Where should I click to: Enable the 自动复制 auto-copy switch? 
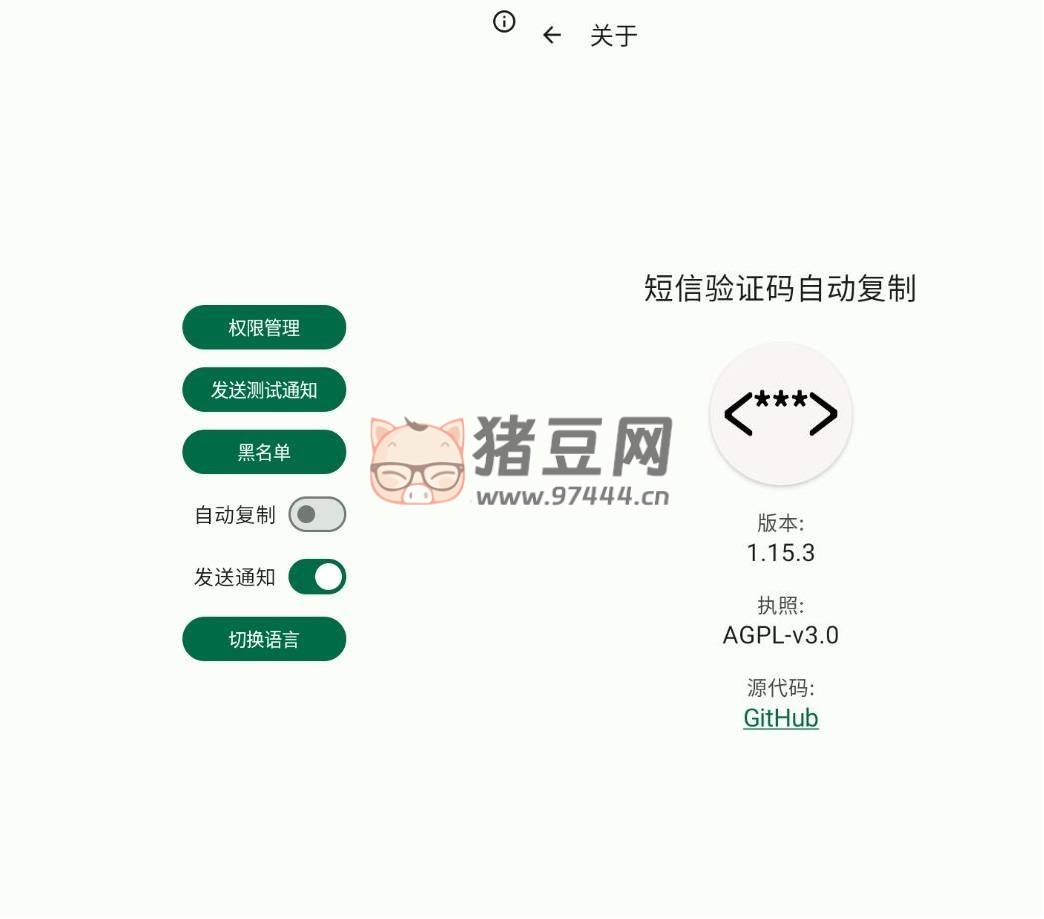[x=317, y=515]
